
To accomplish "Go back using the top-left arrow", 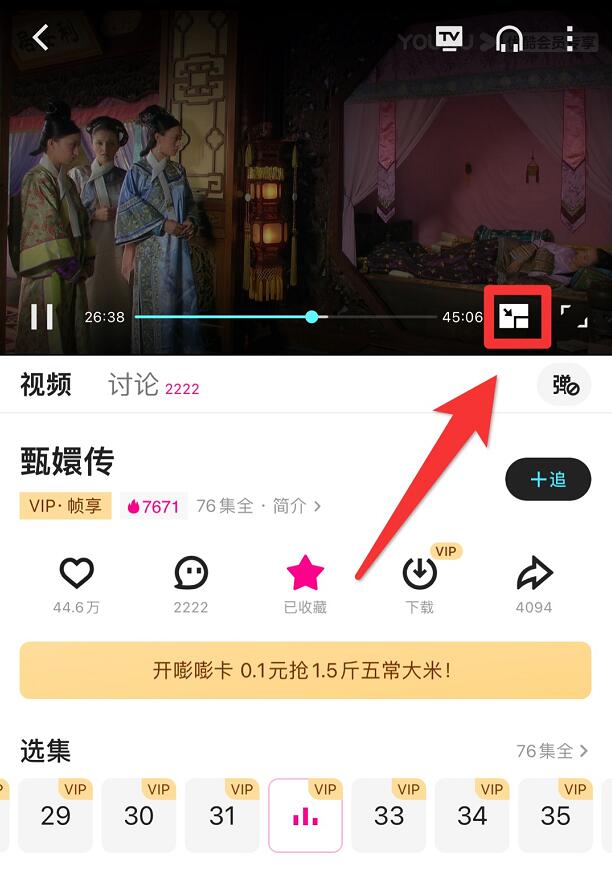I will click(x=40, y=38).
